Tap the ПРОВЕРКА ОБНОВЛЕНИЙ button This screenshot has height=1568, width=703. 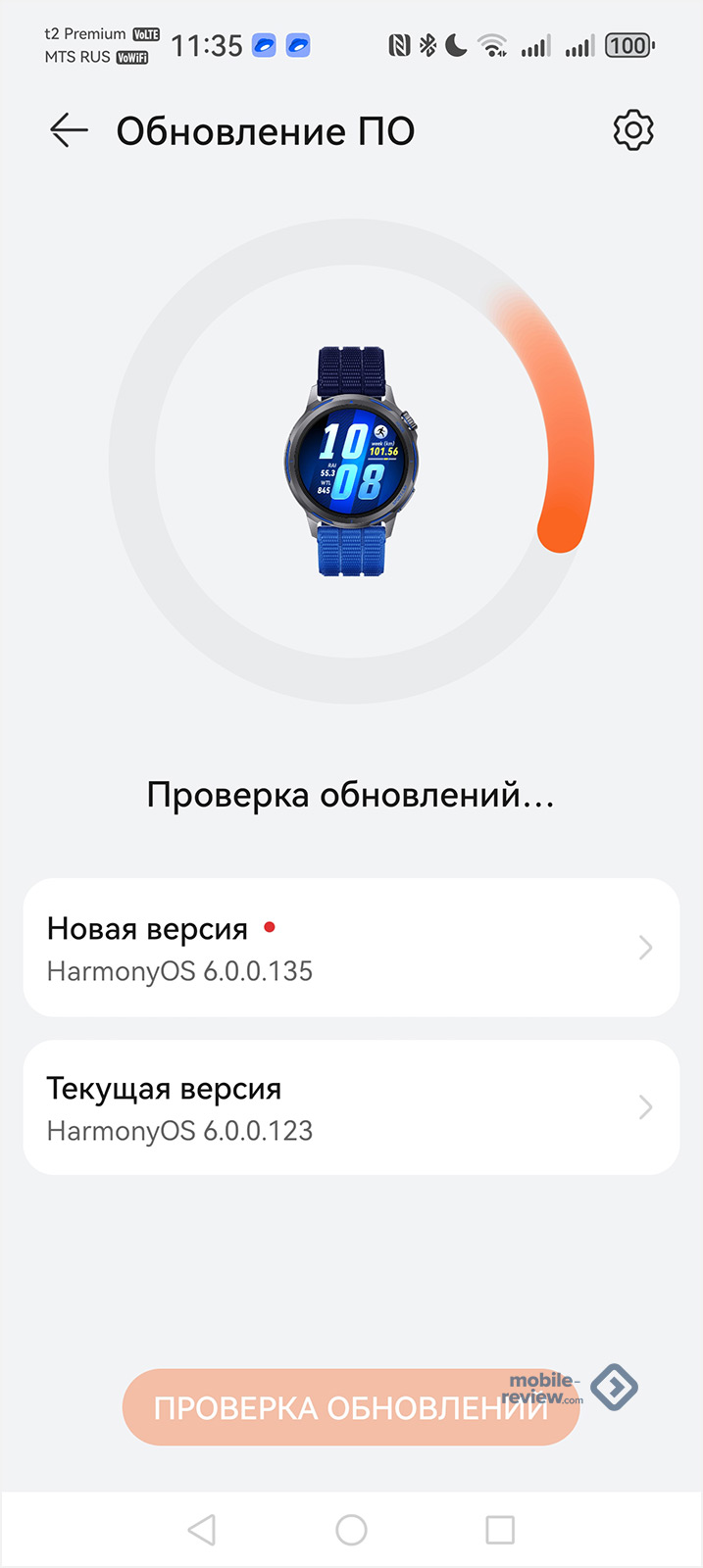tap(350, 1407)
